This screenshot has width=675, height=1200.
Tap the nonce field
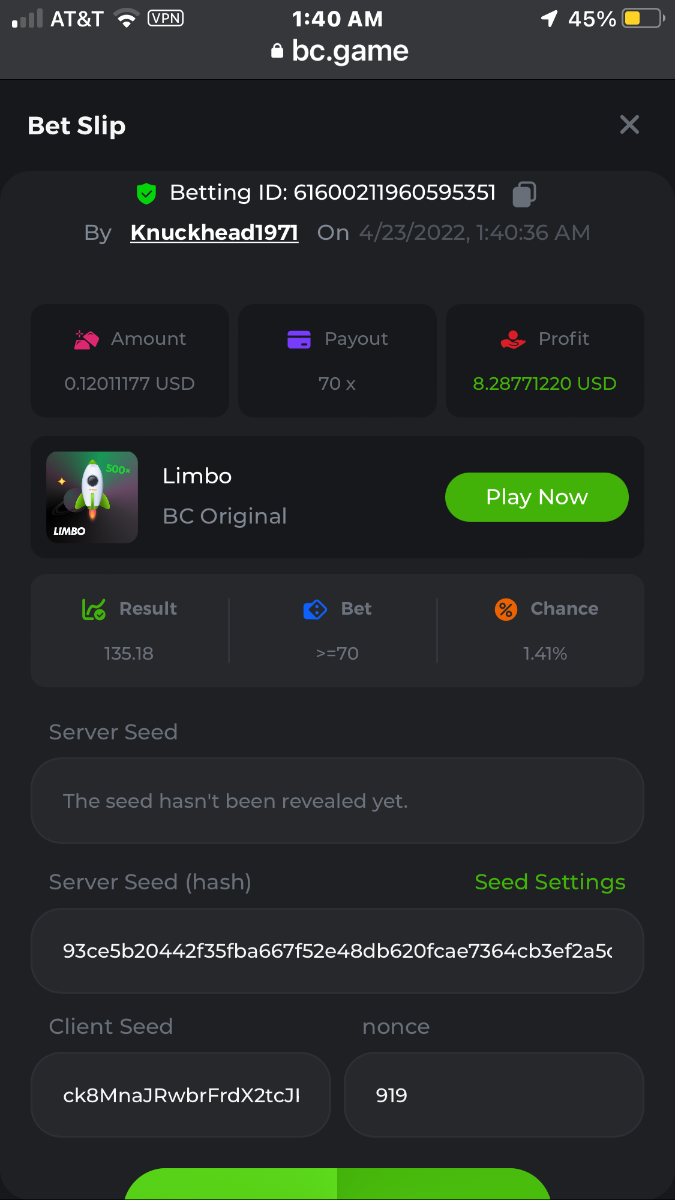(x=493, y=1095)
